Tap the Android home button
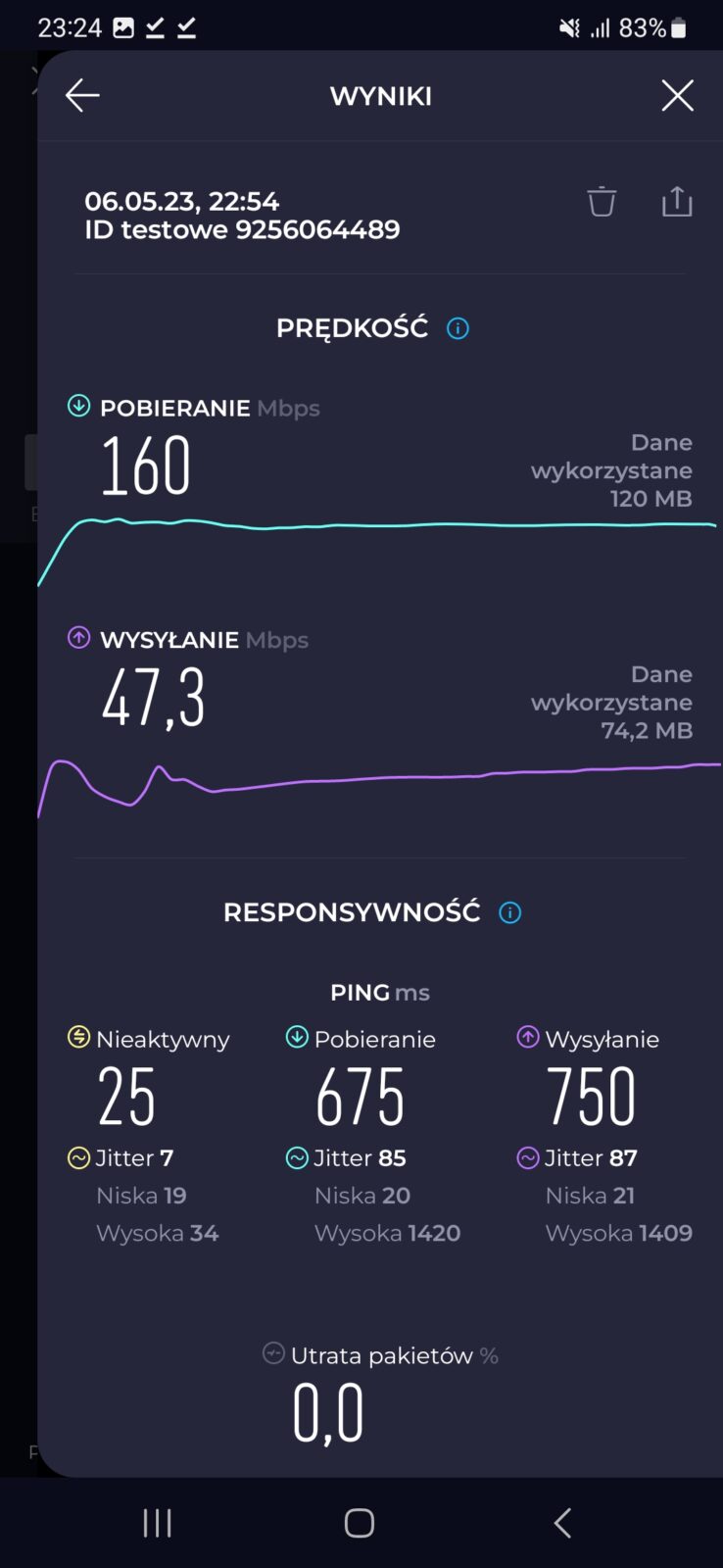The height and width of the screenshot is (1568, 723). tap(359, 1523)
